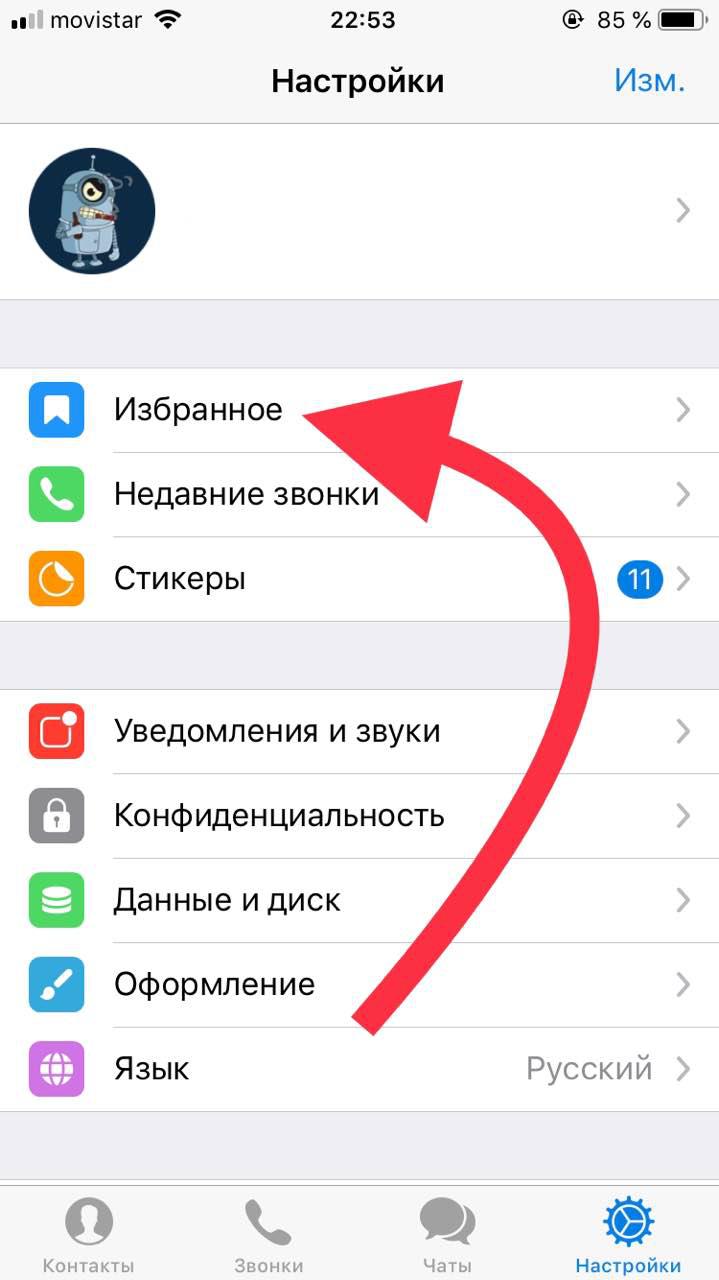Open Недавние звонки
Screen dimensions: 719x1280
[x=359, y=494]
